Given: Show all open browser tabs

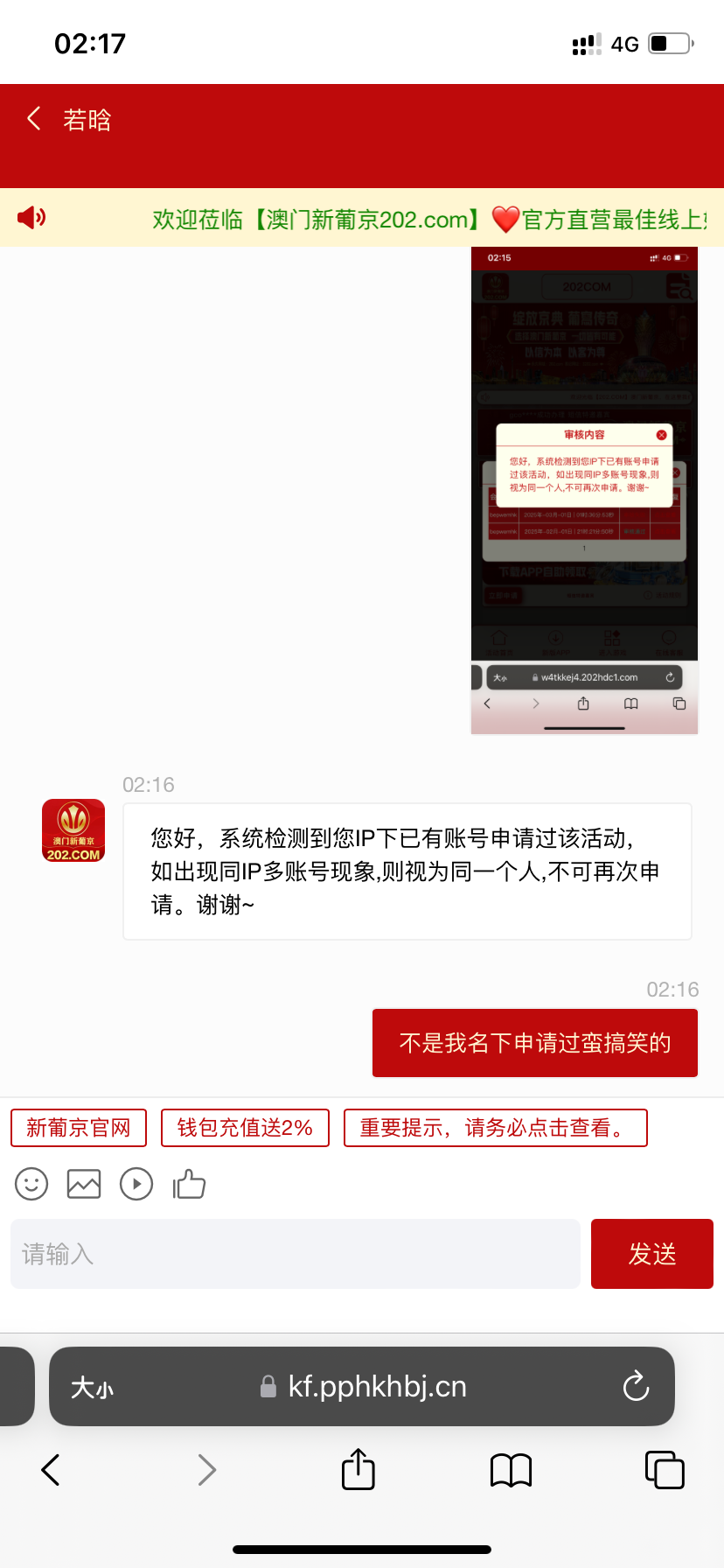Looking at the screenshot, I should (x=665, y=1470).
